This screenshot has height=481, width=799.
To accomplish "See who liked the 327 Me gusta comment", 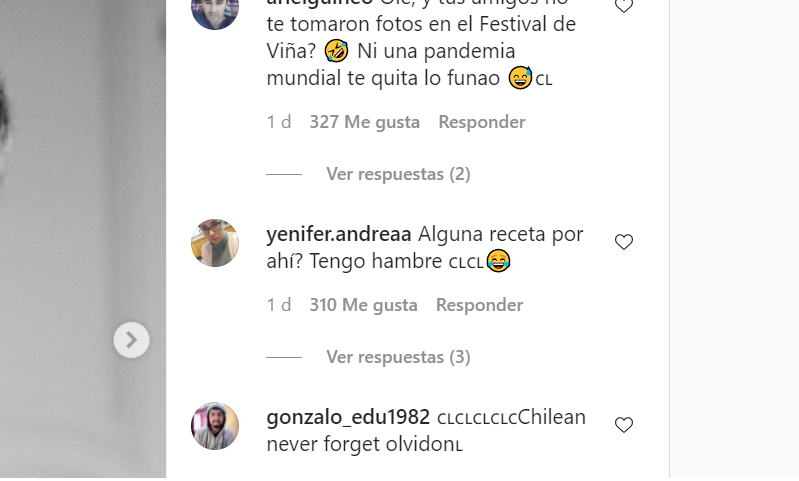I will coord(365,122).
